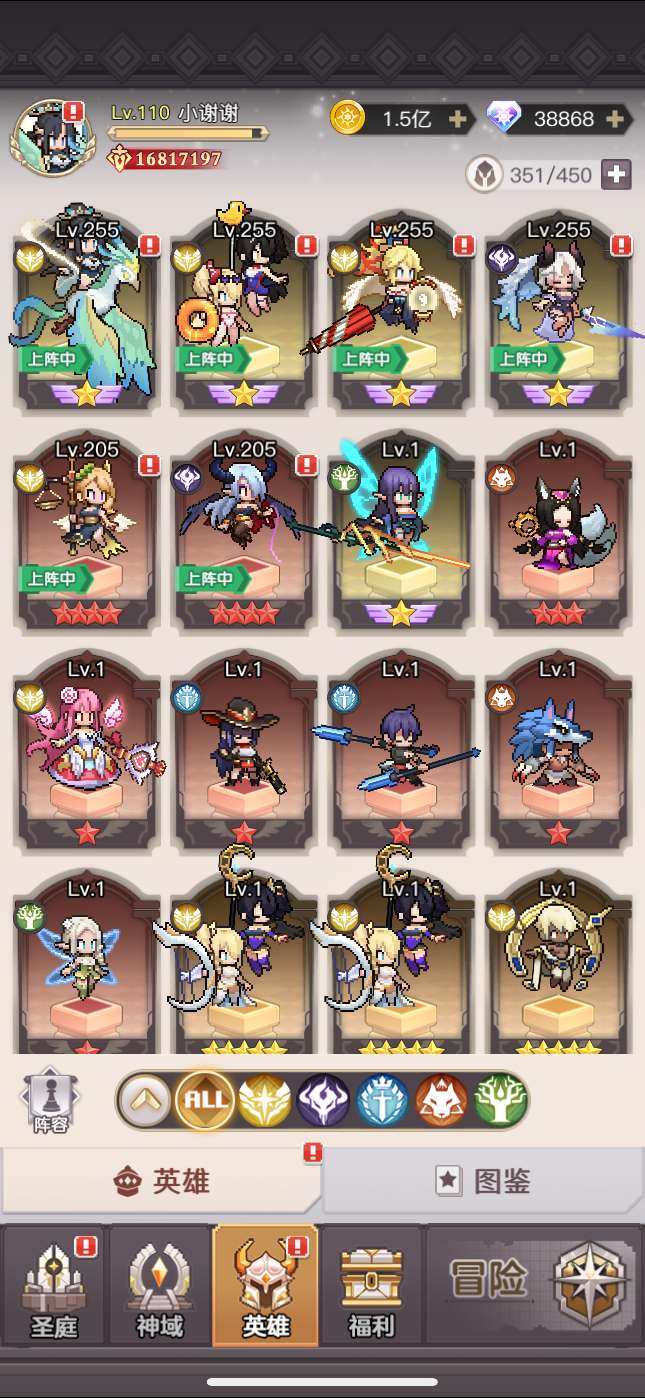Screen dimensions: 645x1398
Task: Go to 神域 in bottom navigation
Action: 160,1287
